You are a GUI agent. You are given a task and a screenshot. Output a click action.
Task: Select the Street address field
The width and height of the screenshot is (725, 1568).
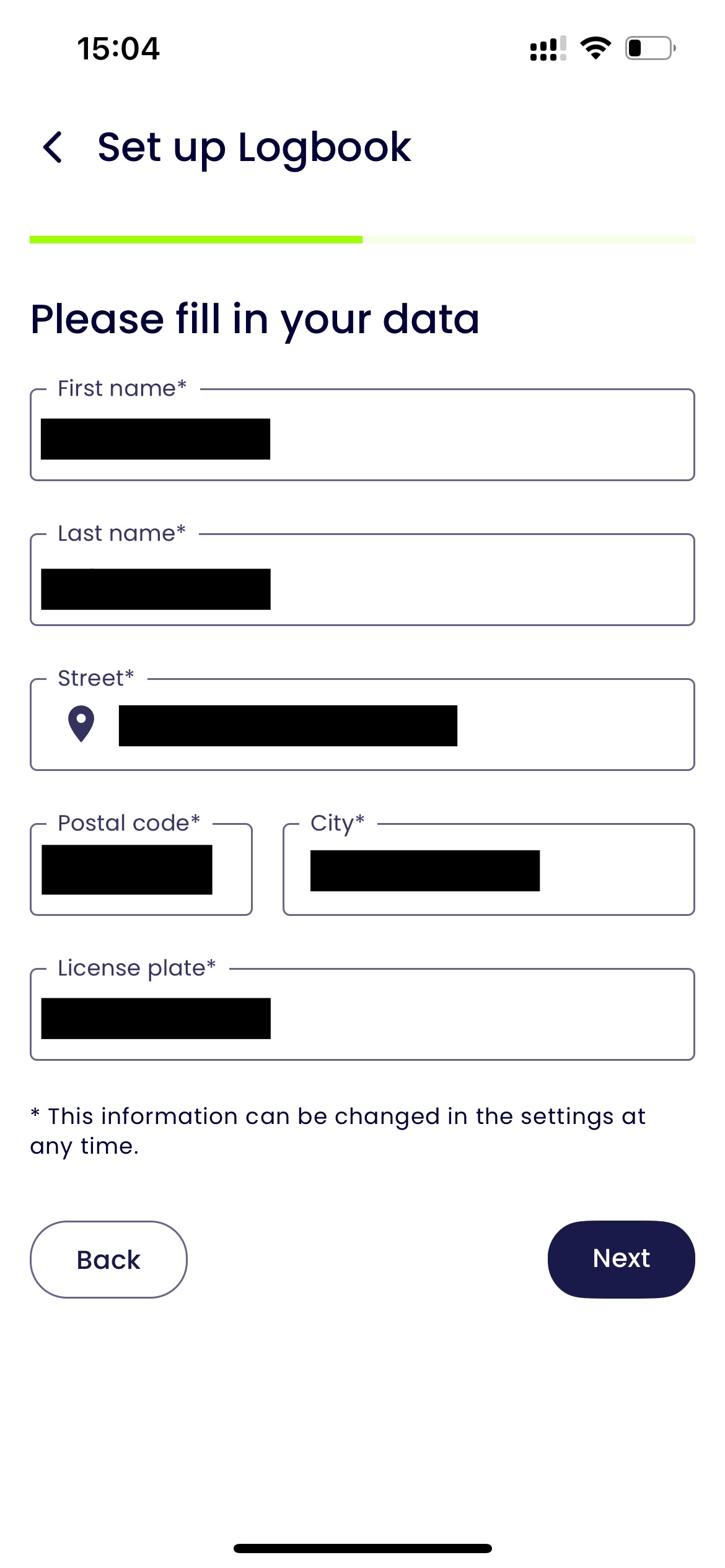(x=362, y=725)
